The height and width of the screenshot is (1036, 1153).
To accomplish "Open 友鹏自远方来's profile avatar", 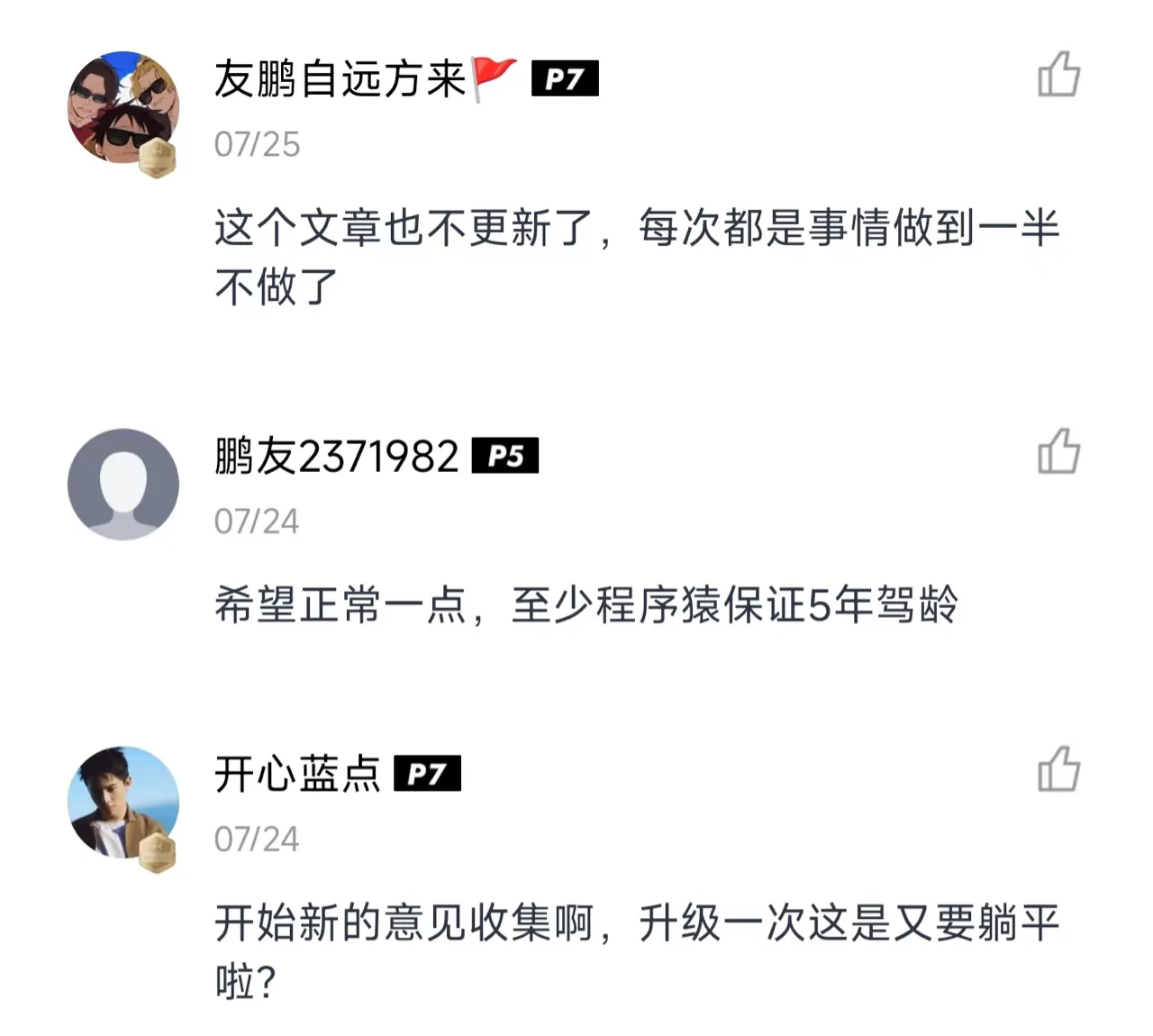I will click(x=123, y=108).
